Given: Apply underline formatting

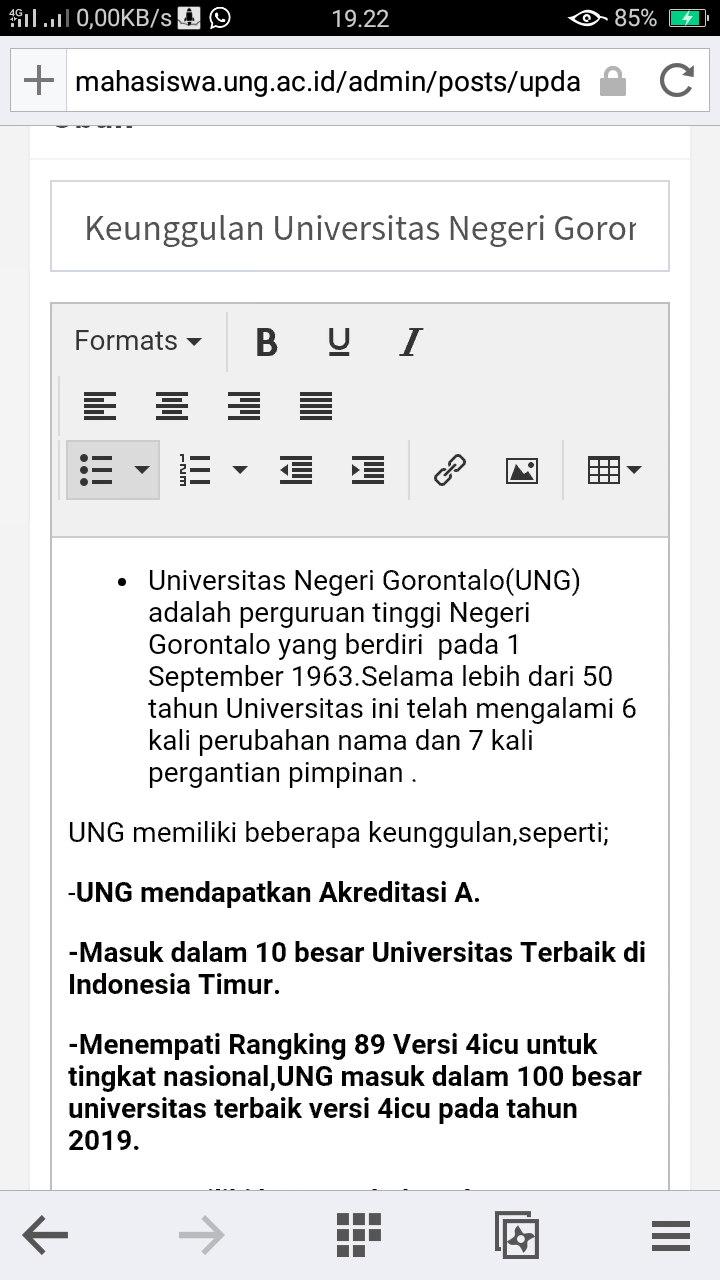Looking at the screenshot, I should point(339,342).
